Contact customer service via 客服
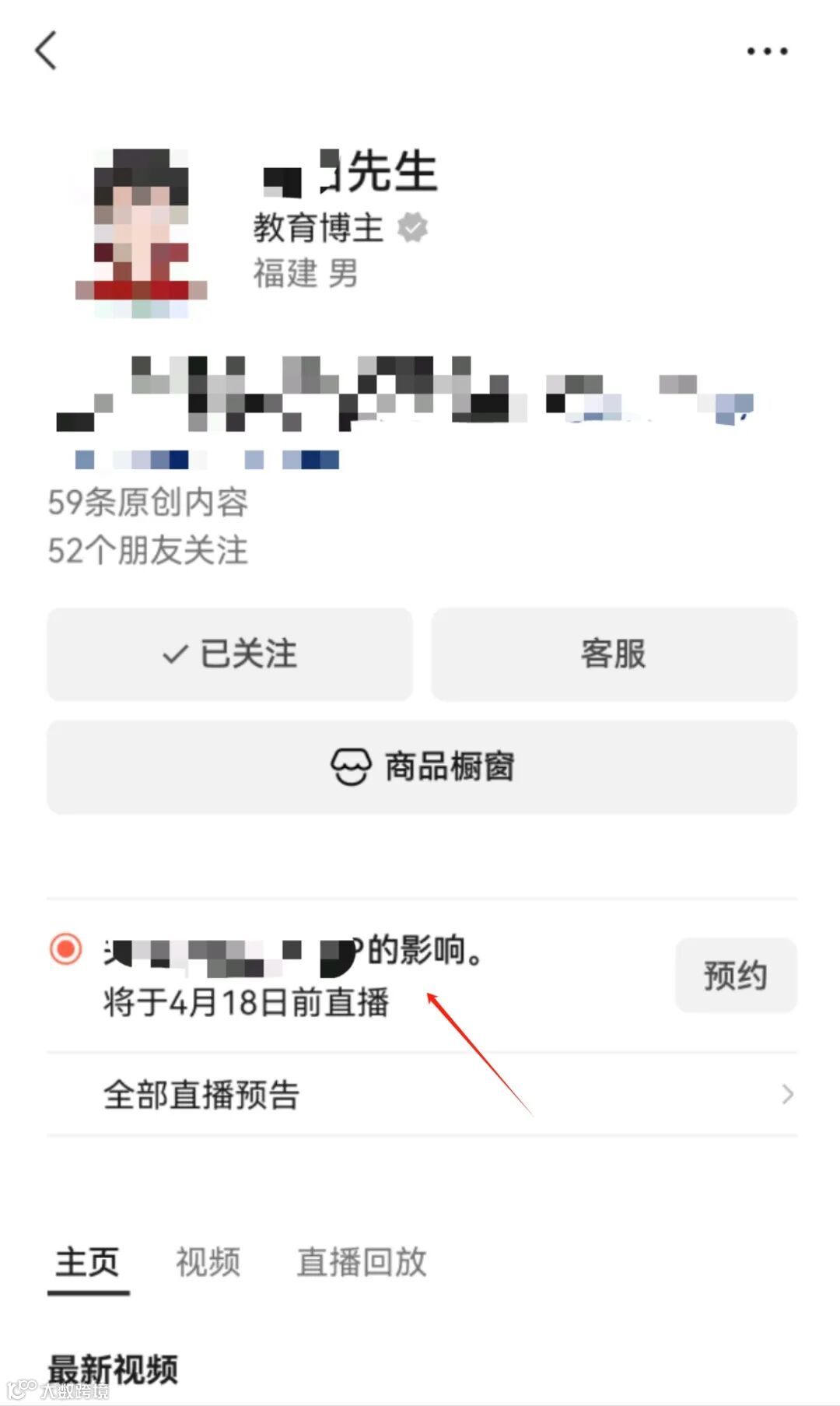This screenshot has height=1406, width=840. [614, 654]
